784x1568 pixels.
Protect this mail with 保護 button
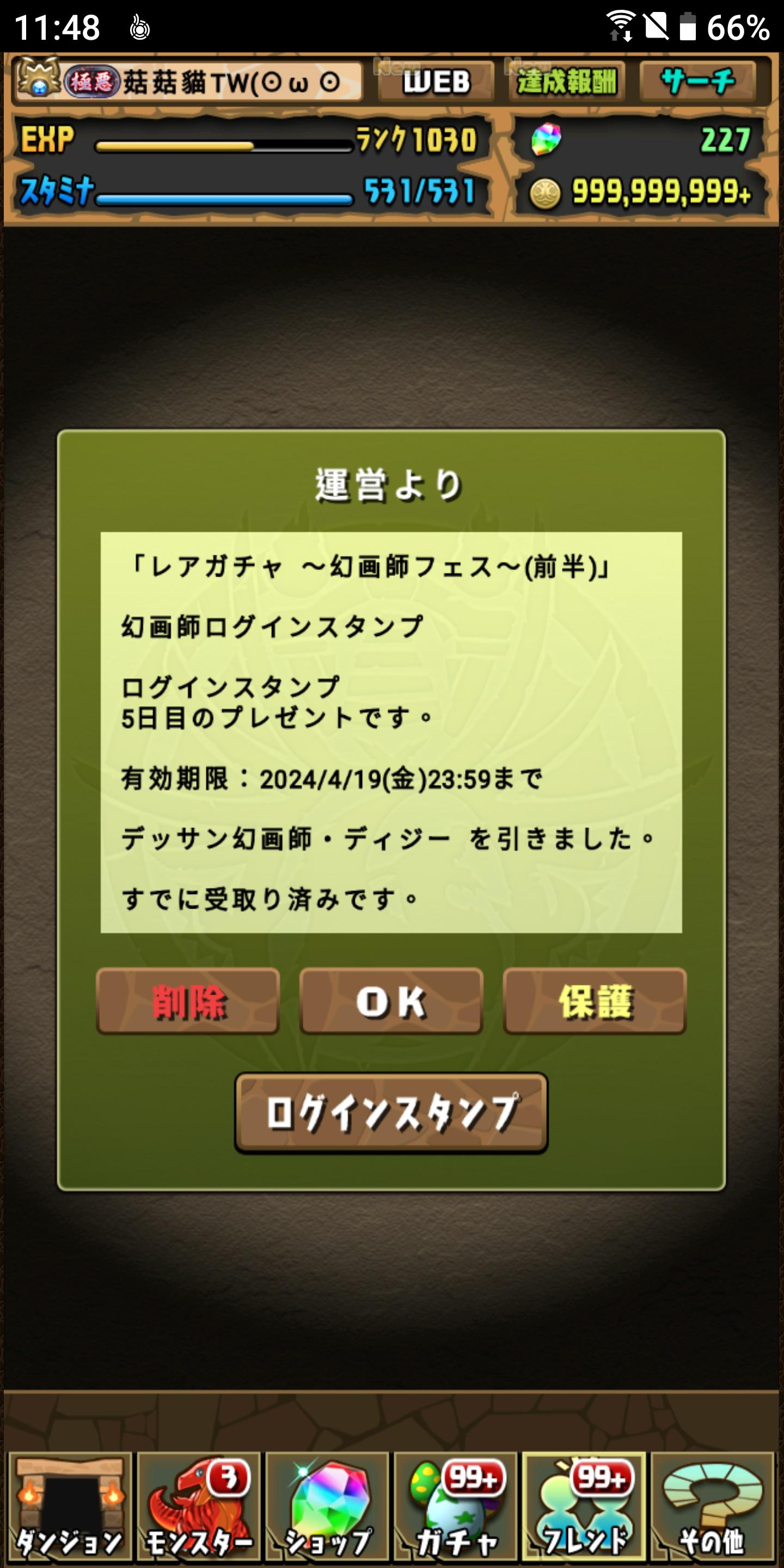[595, 1001]
